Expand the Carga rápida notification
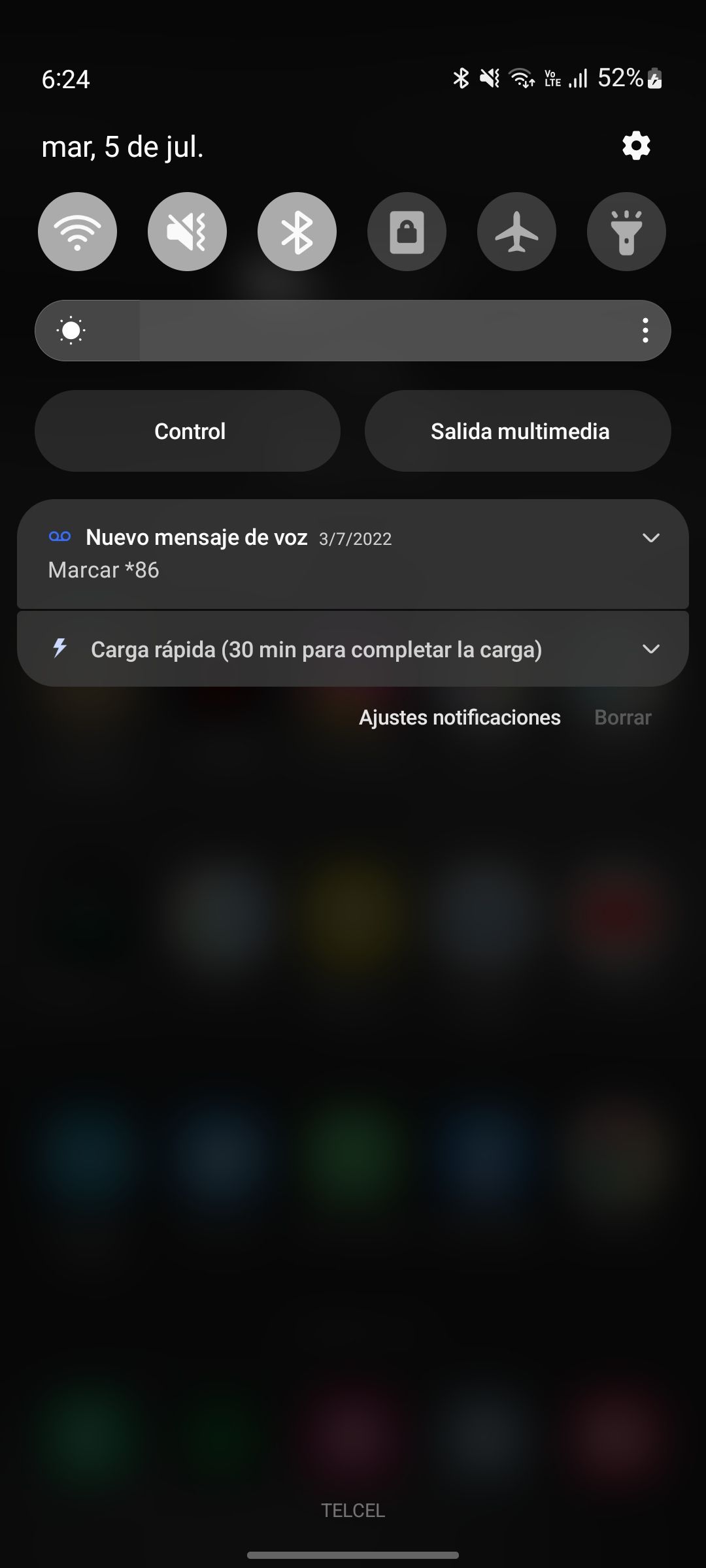Screen dimensions: 706x1568 tap(650, 649)
